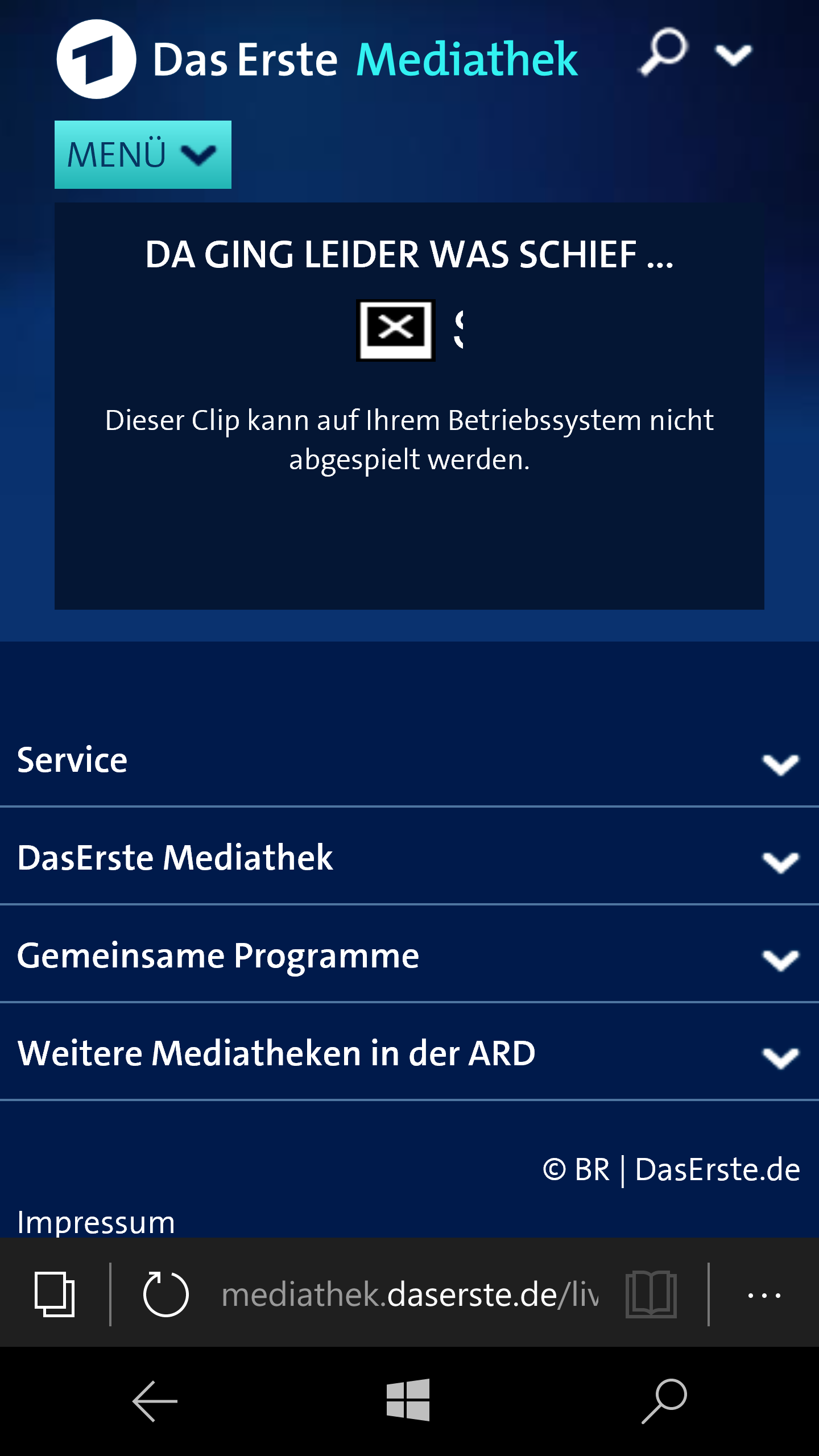The height and width of the screenshot is (1456, 819).
Task: Expand the Service section
Action: pyautogui.click(x=409, y=760)
